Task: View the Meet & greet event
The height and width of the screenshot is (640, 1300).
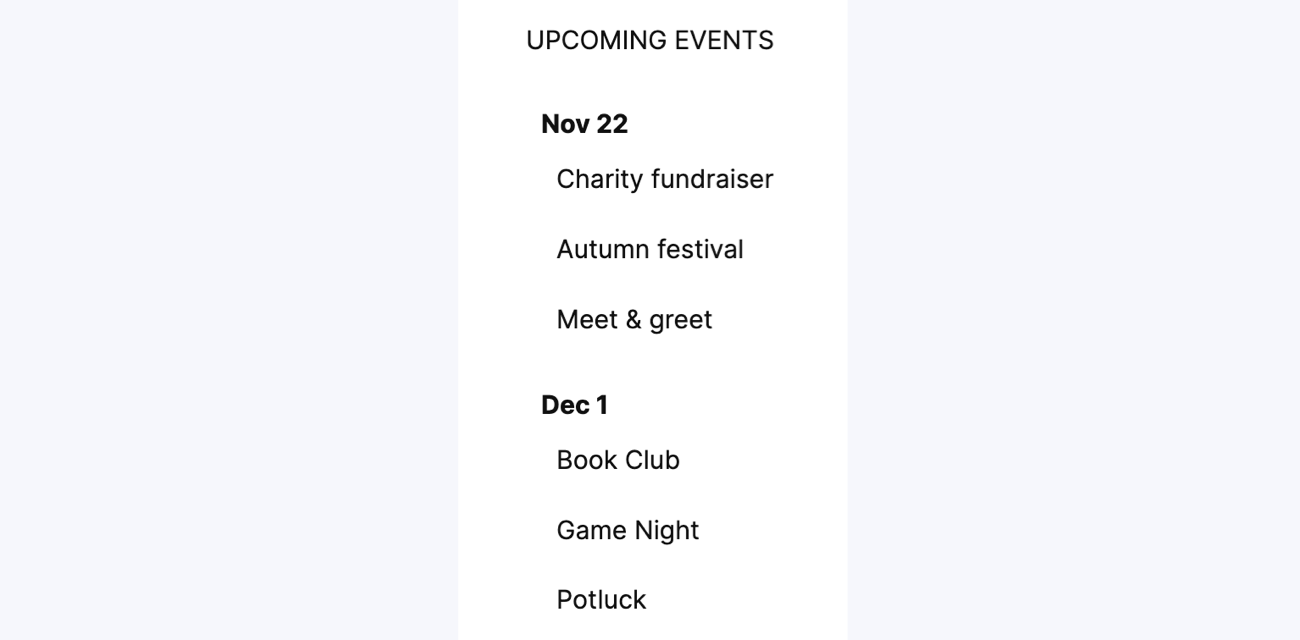Action: [634, 319]
